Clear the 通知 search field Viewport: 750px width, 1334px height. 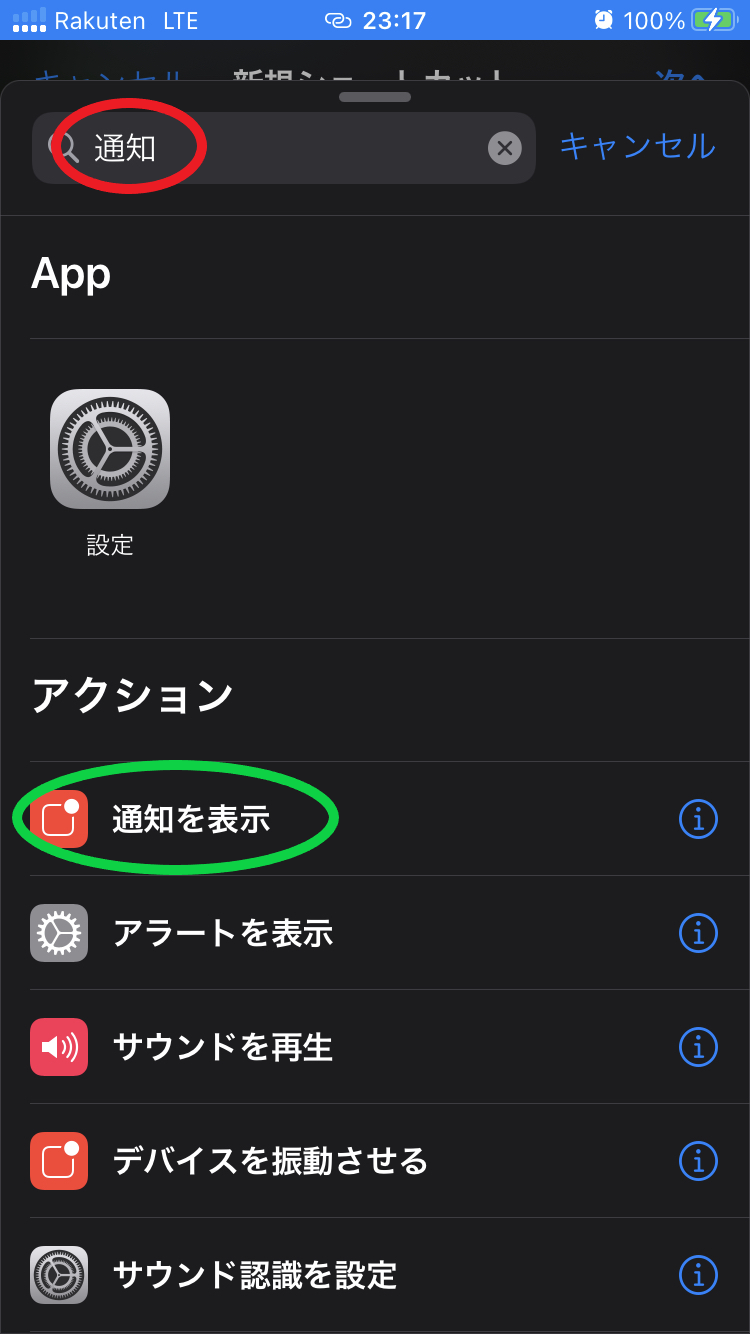[506, 147]
